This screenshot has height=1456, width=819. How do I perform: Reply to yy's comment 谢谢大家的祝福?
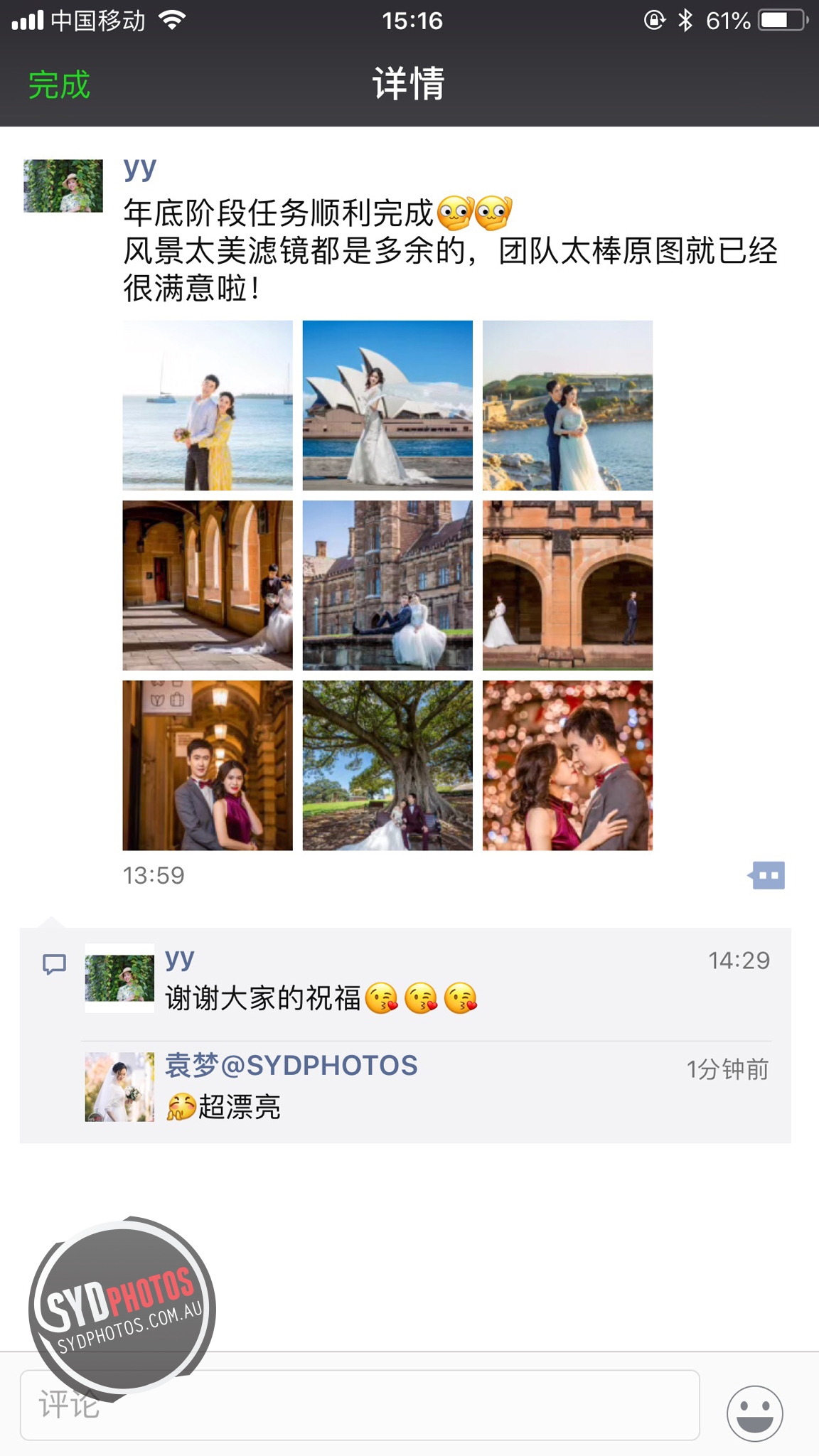pyautogui.click(x=320, y=998)
